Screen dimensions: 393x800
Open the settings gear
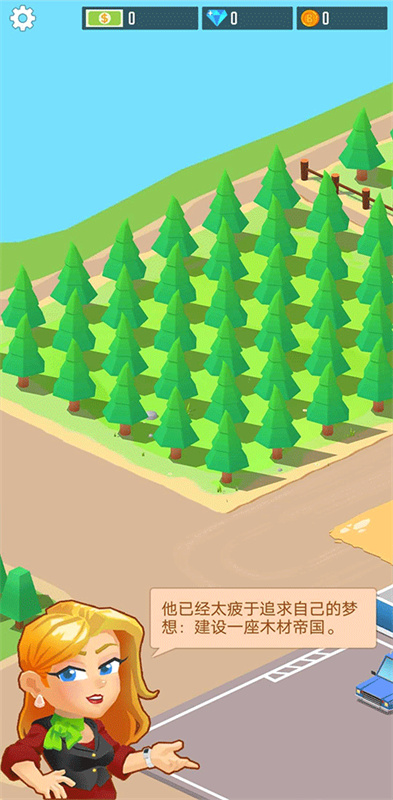22,18
